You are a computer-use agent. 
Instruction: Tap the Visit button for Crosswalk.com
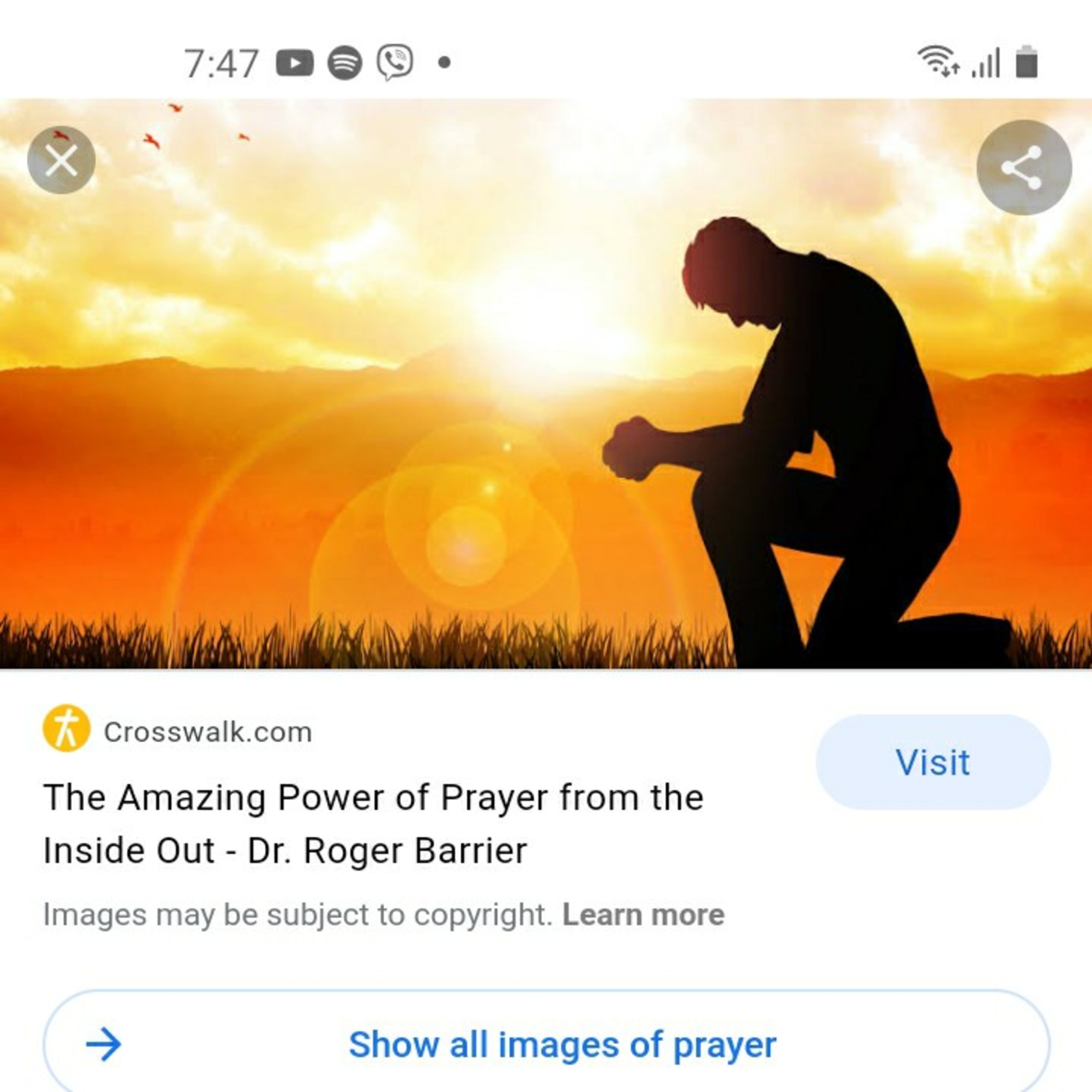pos(933,762)
